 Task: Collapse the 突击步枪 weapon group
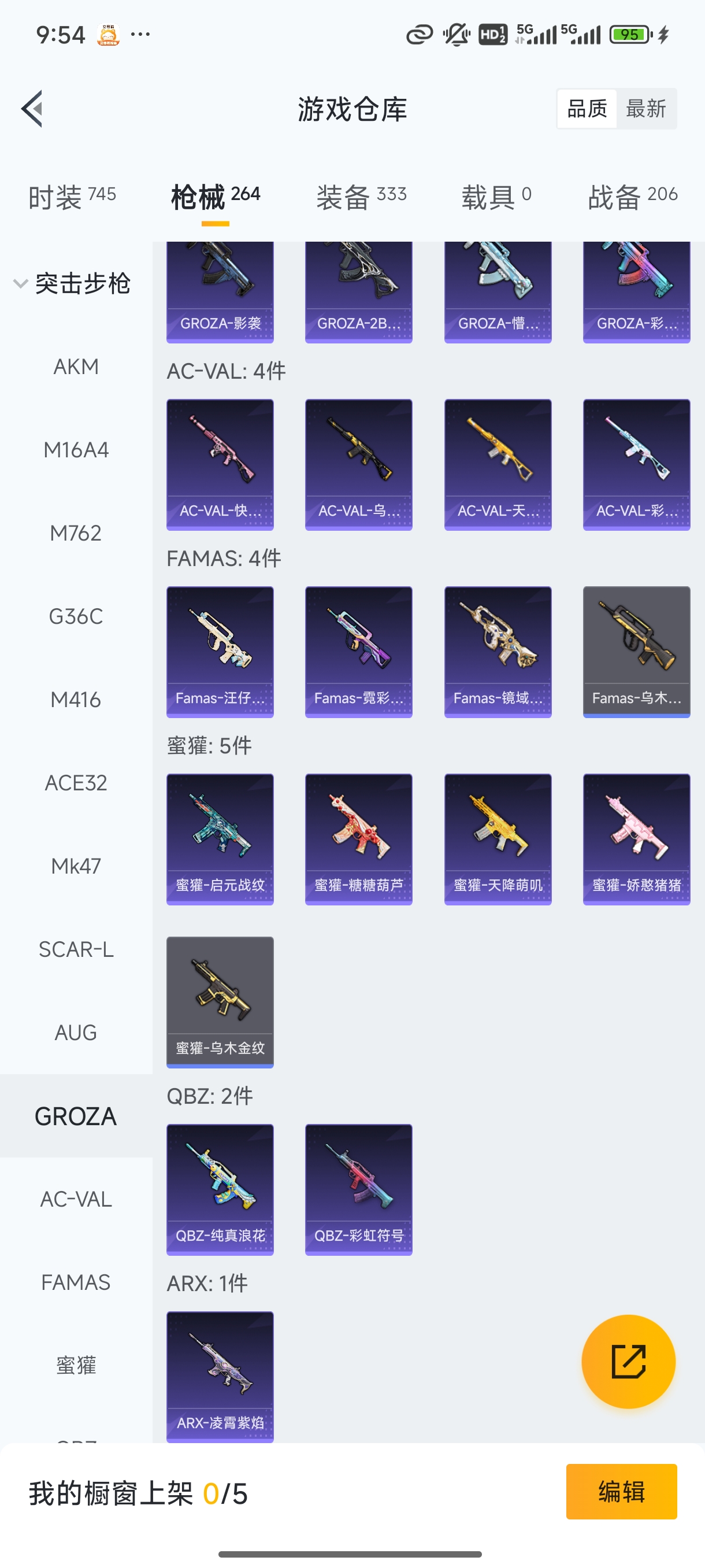pyautogui.click(x=72, y=284)
